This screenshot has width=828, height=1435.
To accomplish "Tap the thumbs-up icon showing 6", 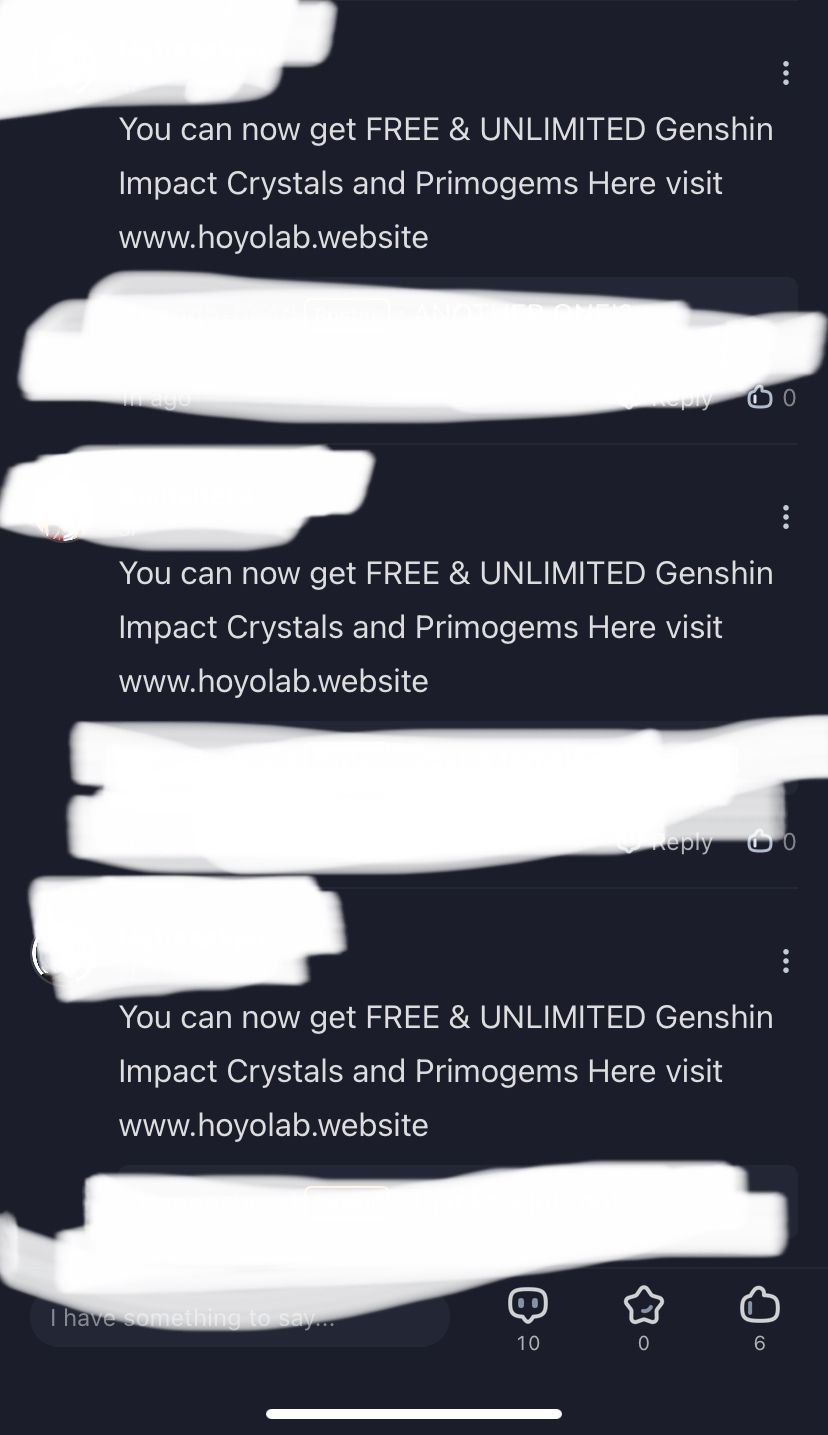I will click(759, 1306).
